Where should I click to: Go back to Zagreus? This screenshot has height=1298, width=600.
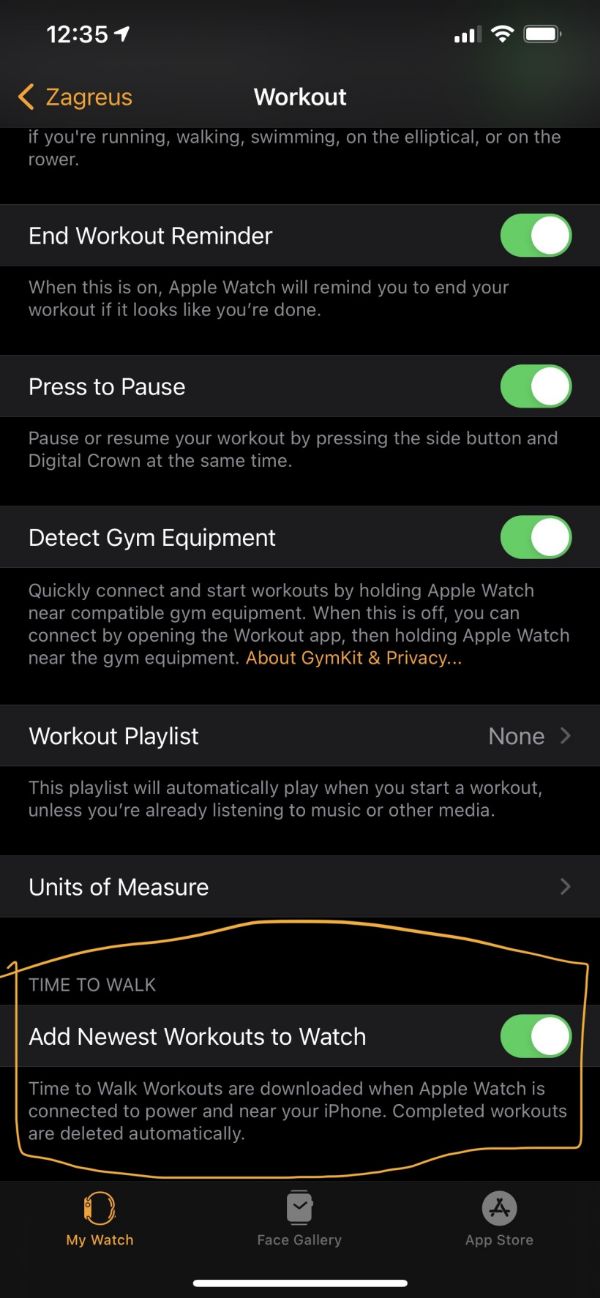pyautogui.click(x=75, y=97)
